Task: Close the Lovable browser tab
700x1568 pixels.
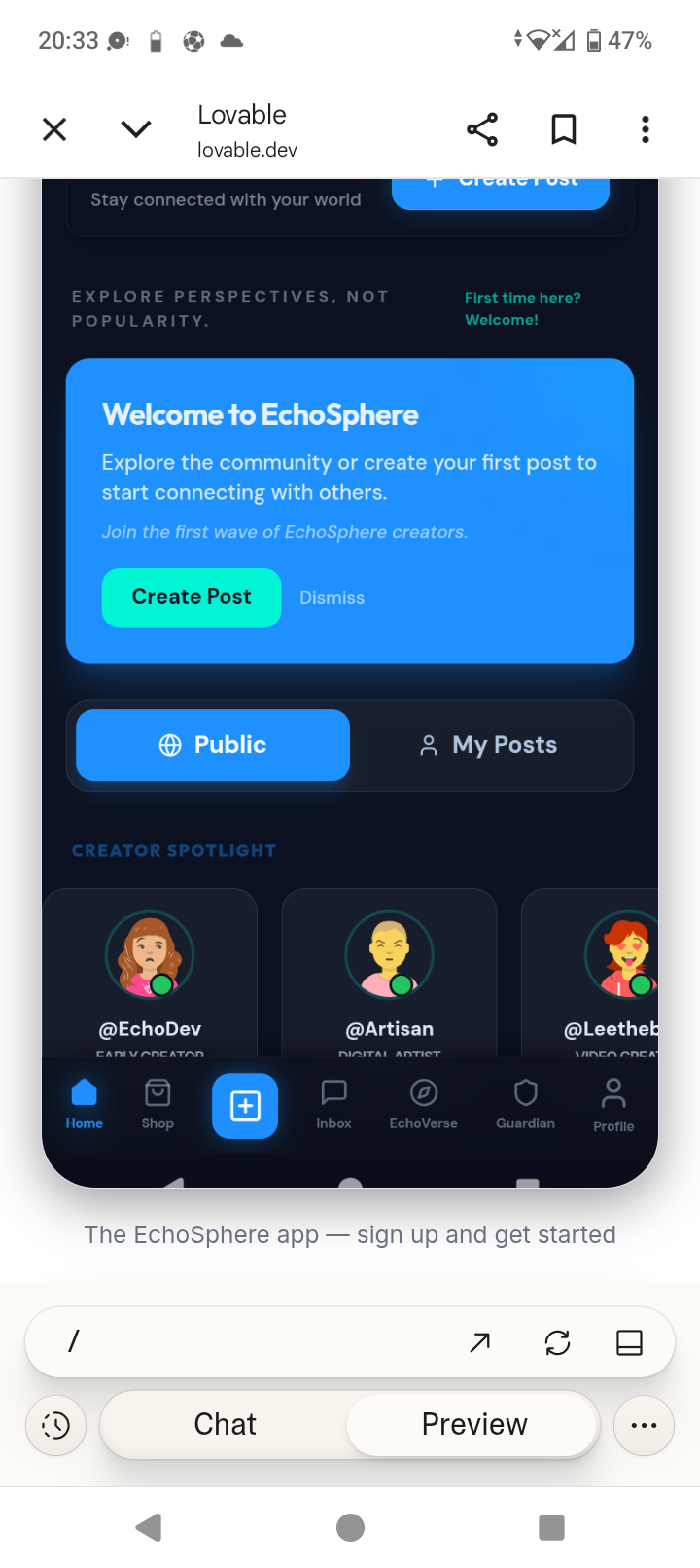Action: (x=54, y=129)
